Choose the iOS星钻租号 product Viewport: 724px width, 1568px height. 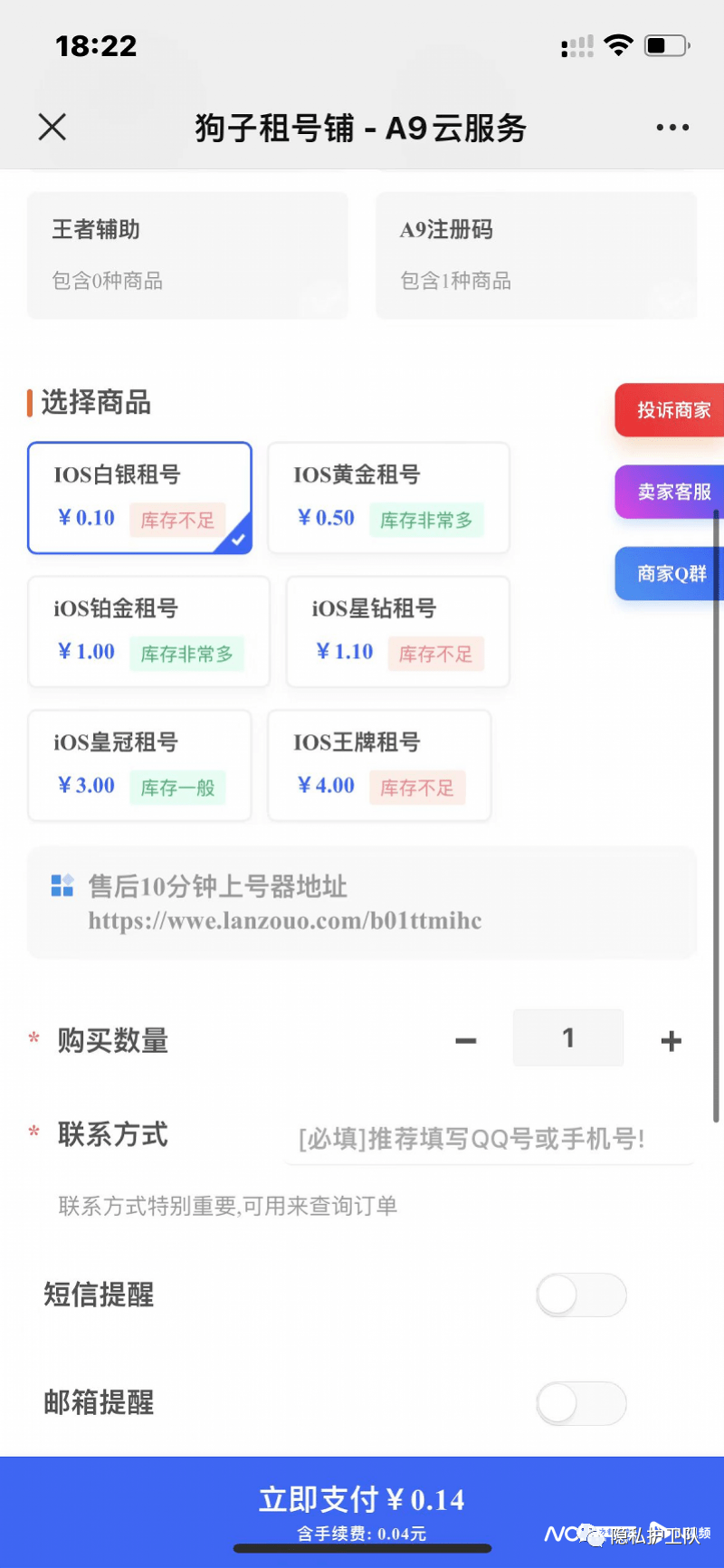(x=397, y=631)
